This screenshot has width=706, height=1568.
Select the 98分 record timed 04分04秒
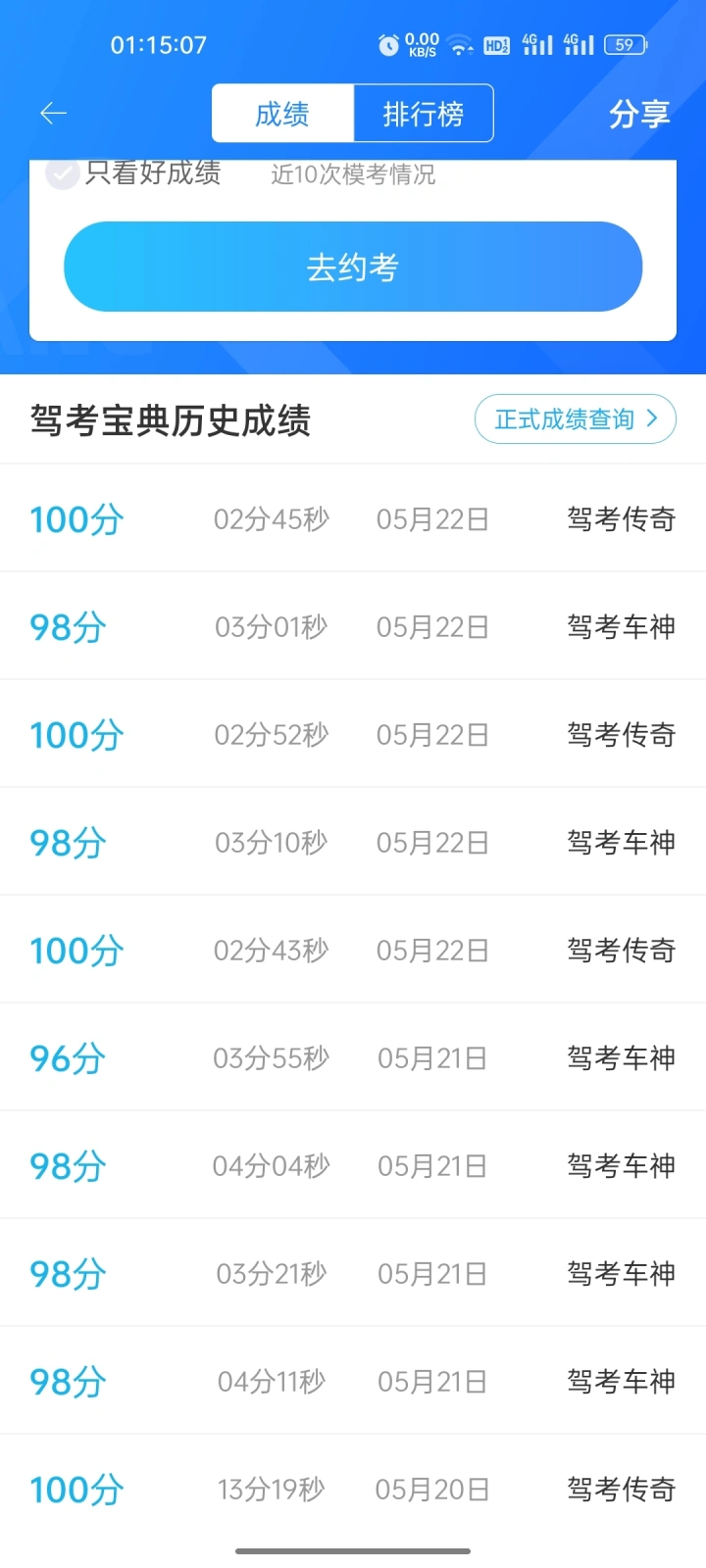[x=353, y=1165]
